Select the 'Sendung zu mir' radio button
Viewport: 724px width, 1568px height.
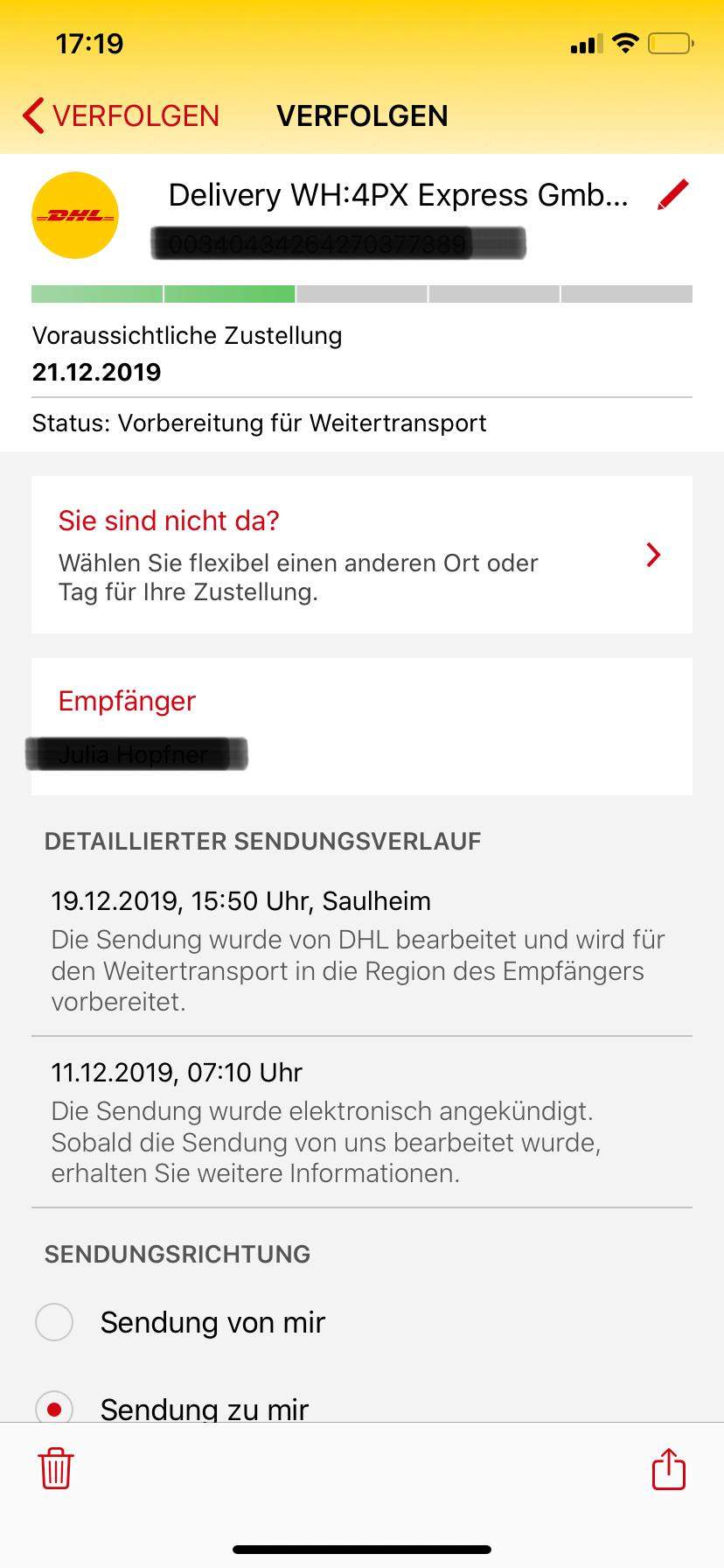pos(54,1407)
